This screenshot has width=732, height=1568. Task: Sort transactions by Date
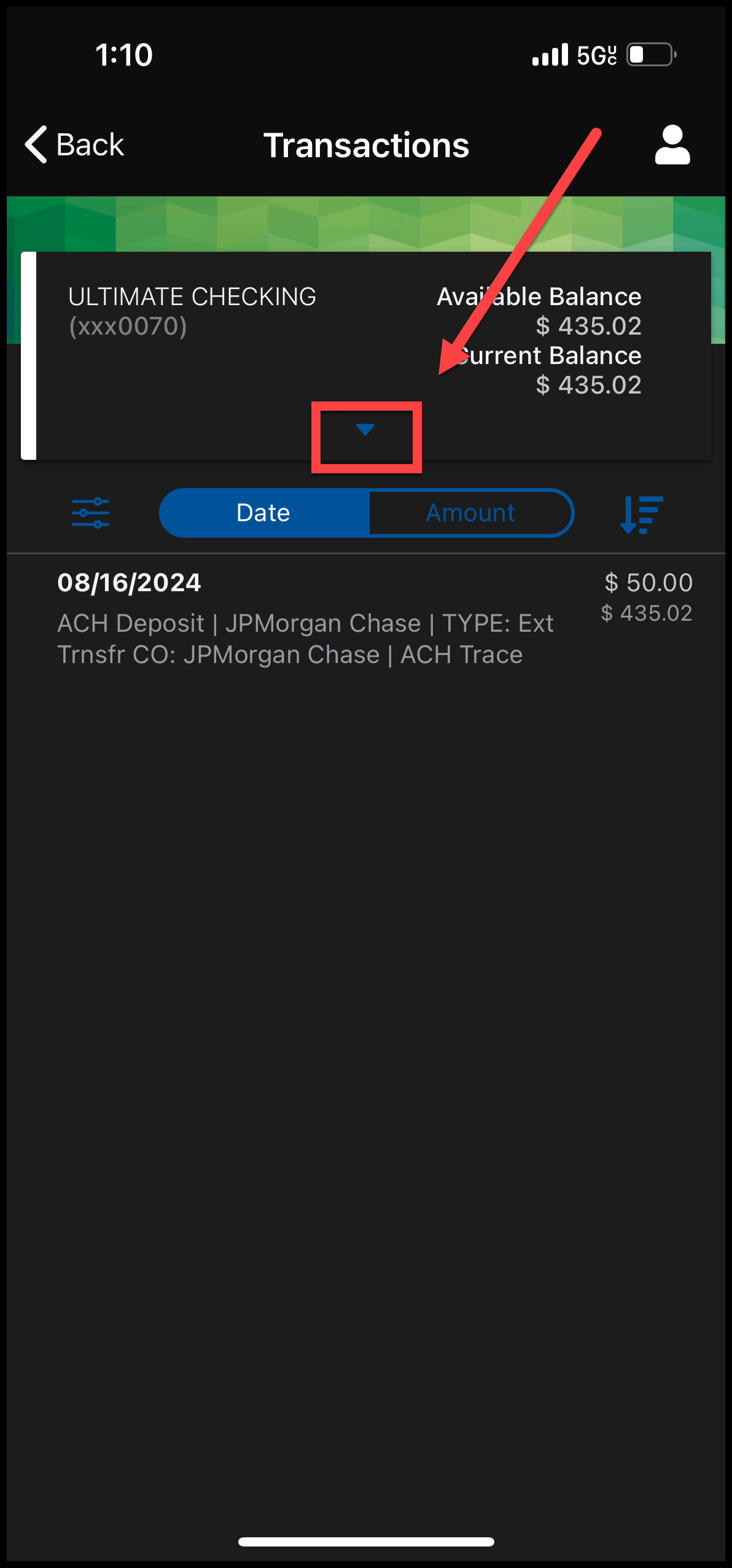tap(264, 513)
